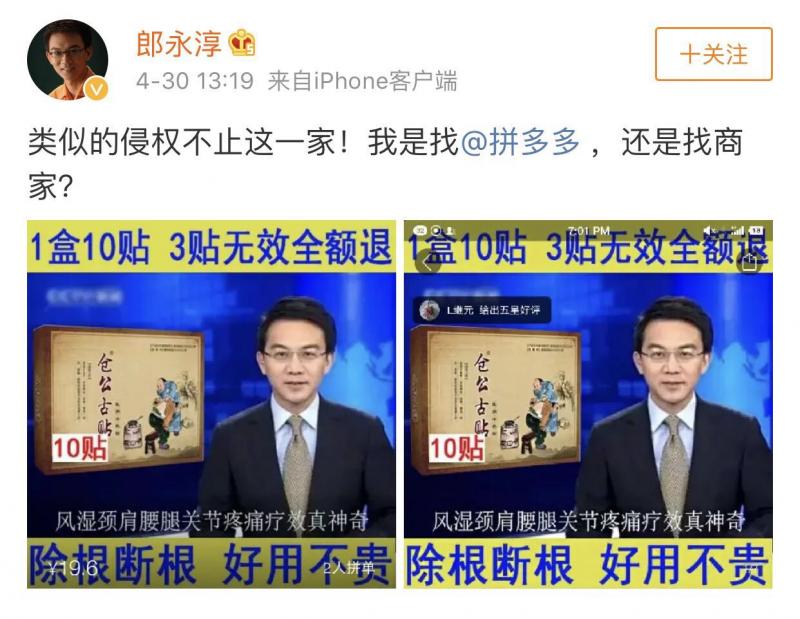
Task: Open the second attached image with 五星好评
Action: click(588, 404)
